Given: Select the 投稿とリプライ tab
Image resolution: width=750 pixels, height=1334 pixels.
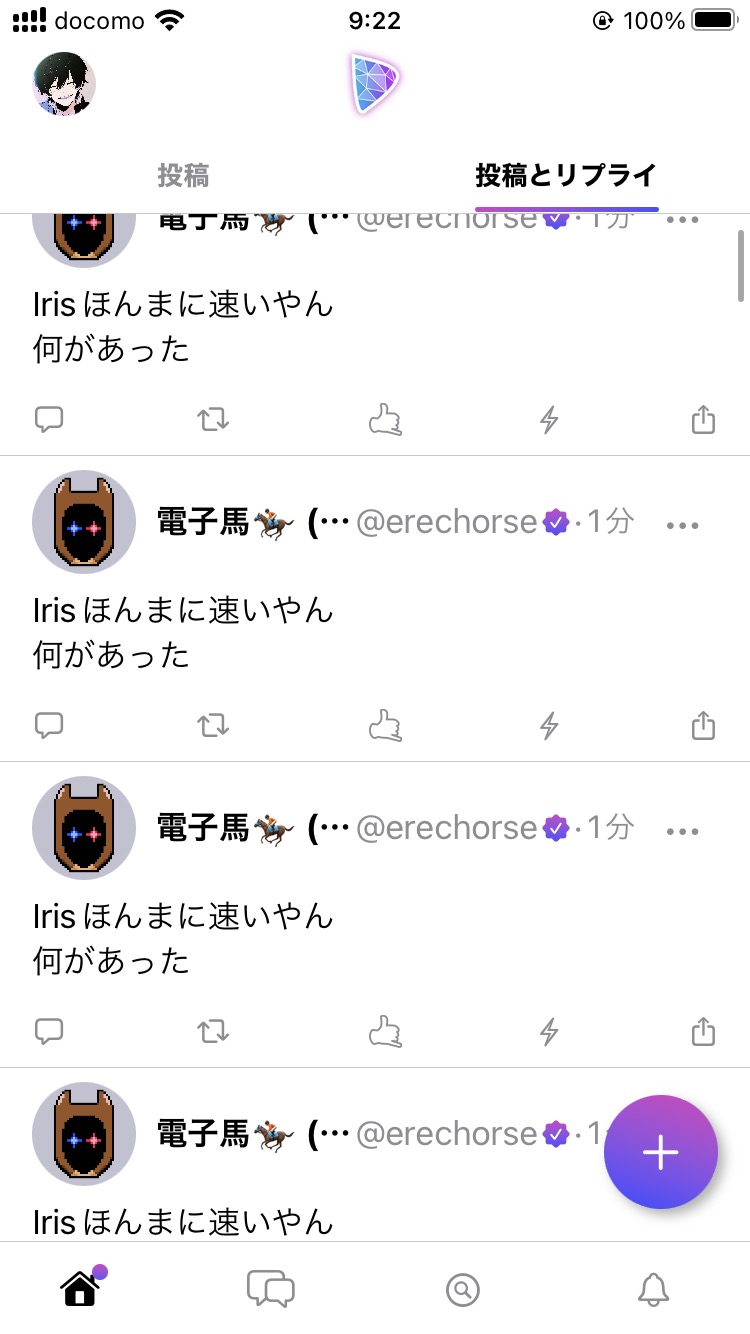Looking at the screenshot, I should coord(566,176).
